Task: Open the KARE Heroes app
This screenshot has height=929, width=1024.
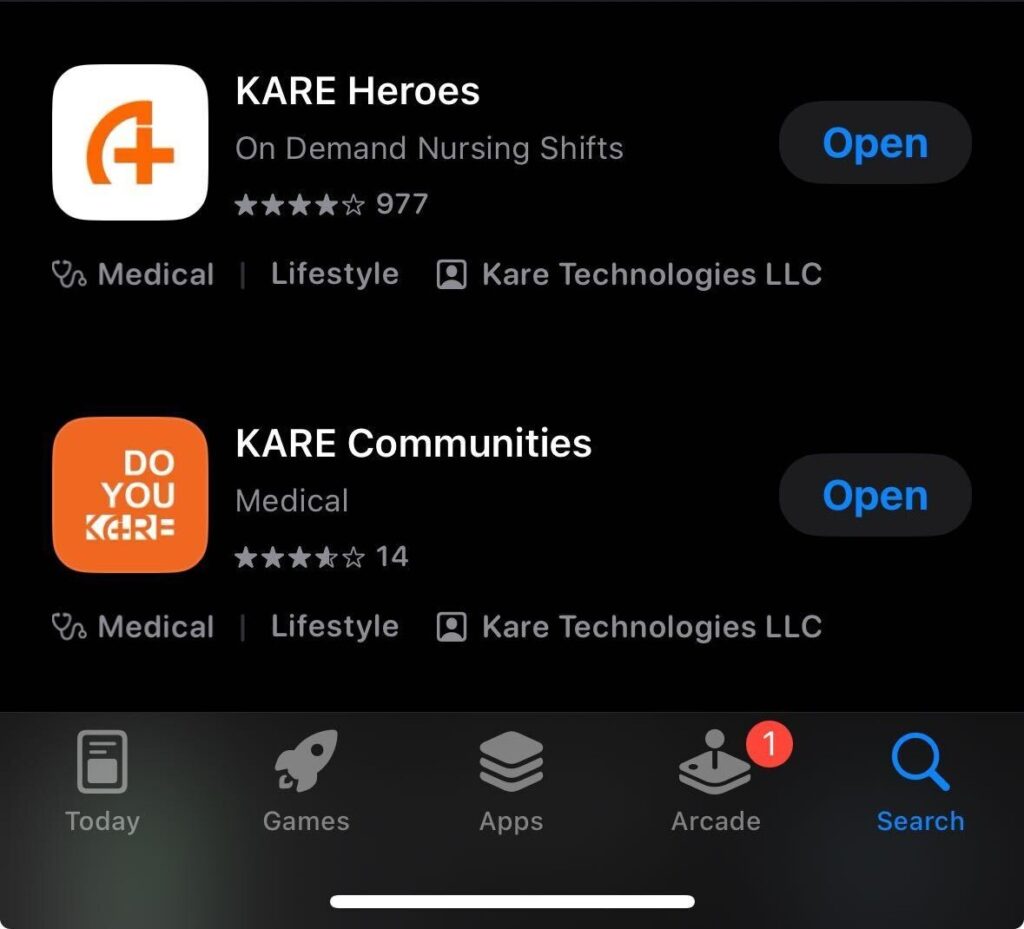Action: click(x=874, y=143)
